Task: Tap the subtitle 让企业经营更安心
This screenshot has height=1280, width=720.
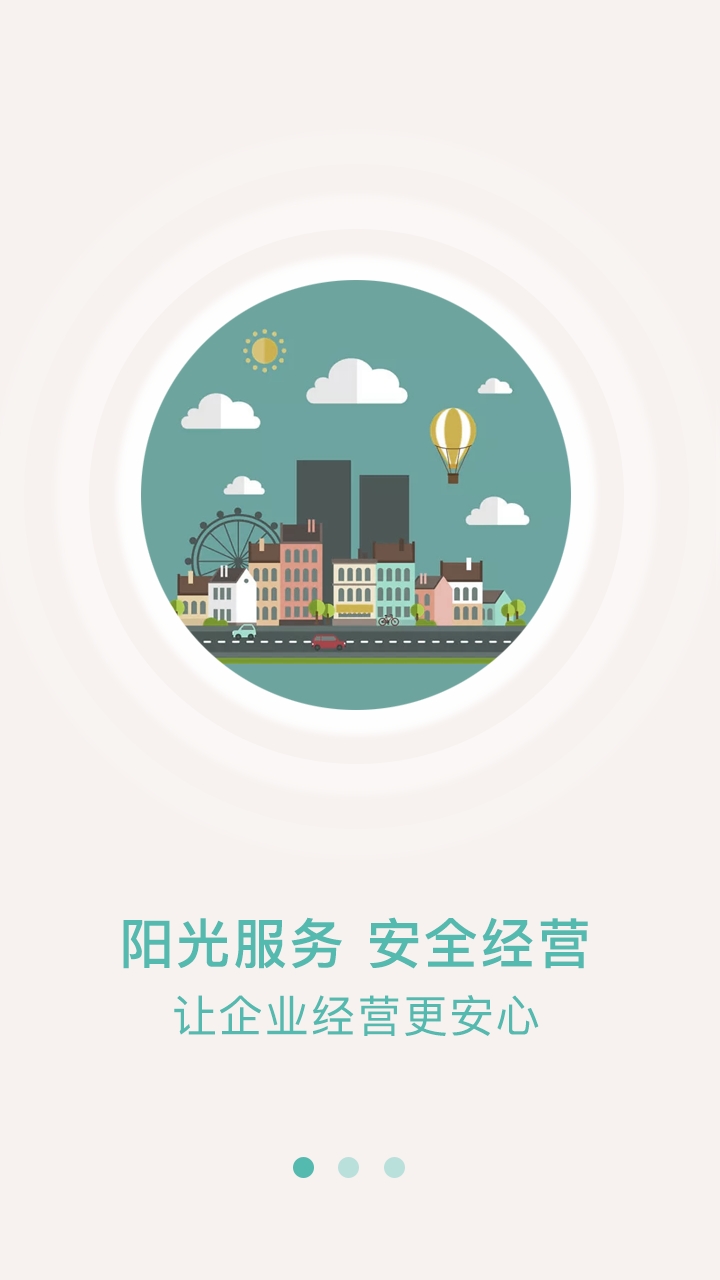Action: pyautogui.click(x=360, y=1013)
